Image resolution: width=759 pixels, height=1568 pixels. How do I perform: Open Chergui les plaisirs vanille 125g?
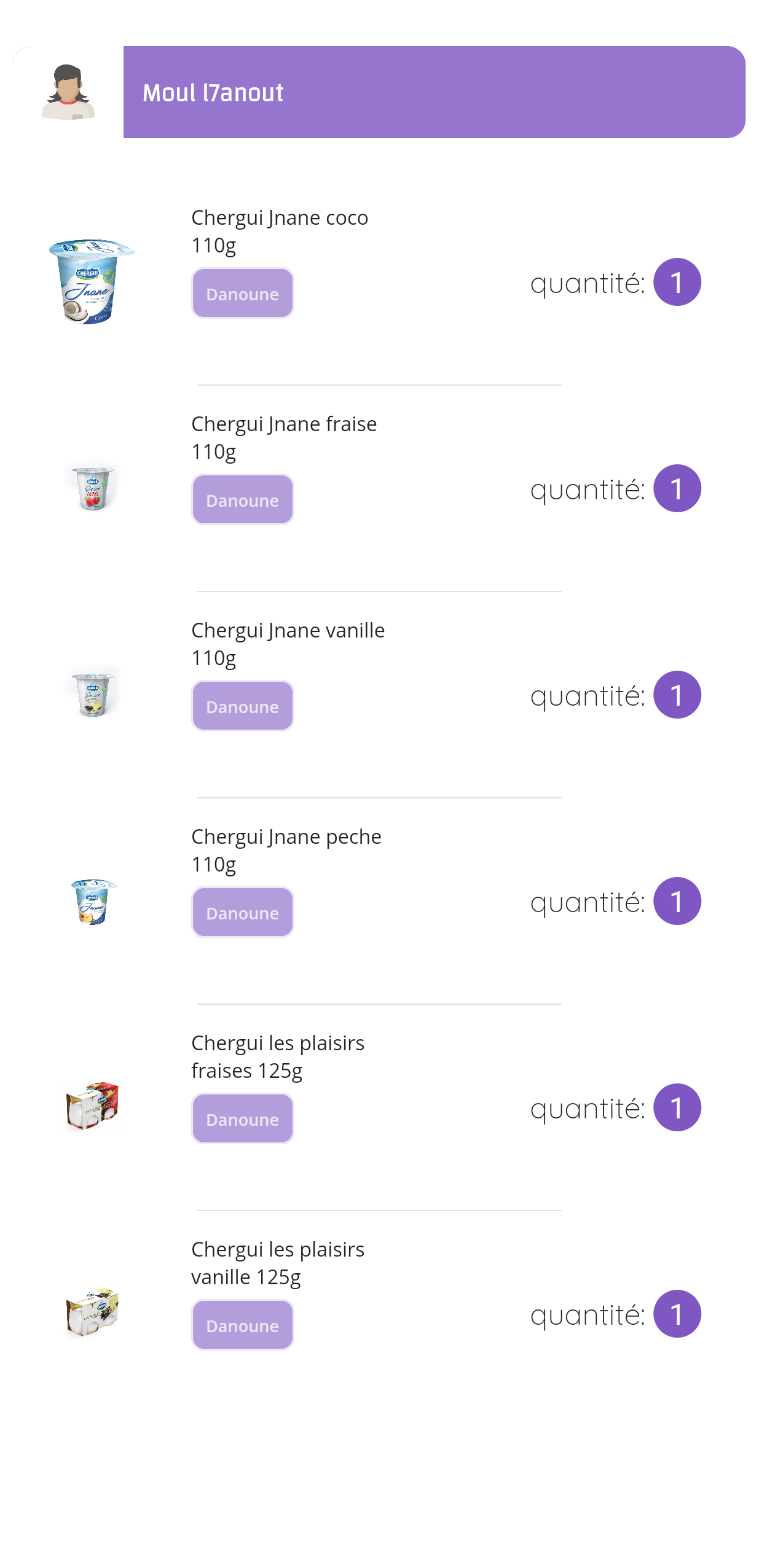[x=278, y=1262]
